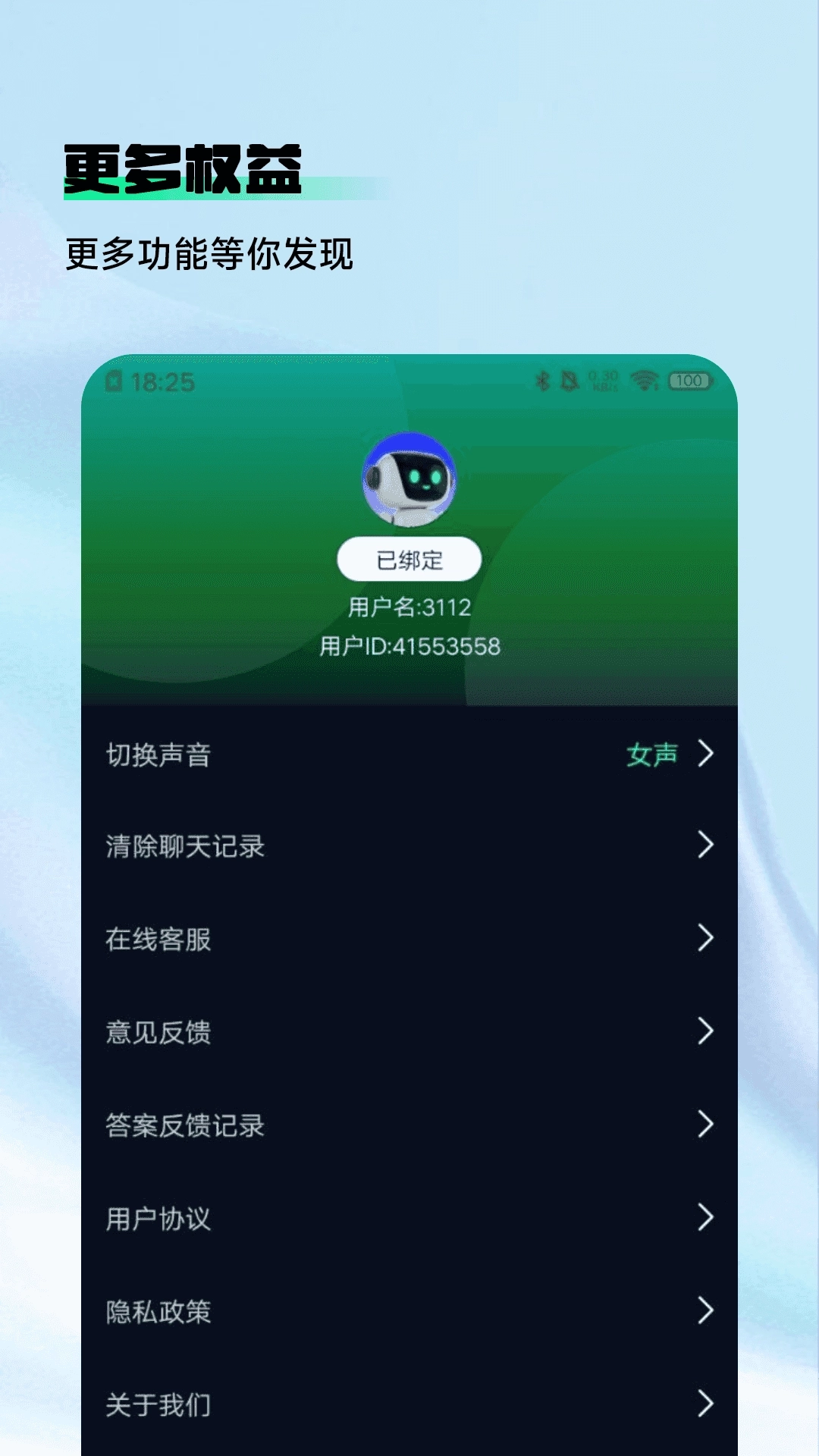Click the 用户ID:41553558 text
Screen dimensions: 819x1456
(409, 646)
